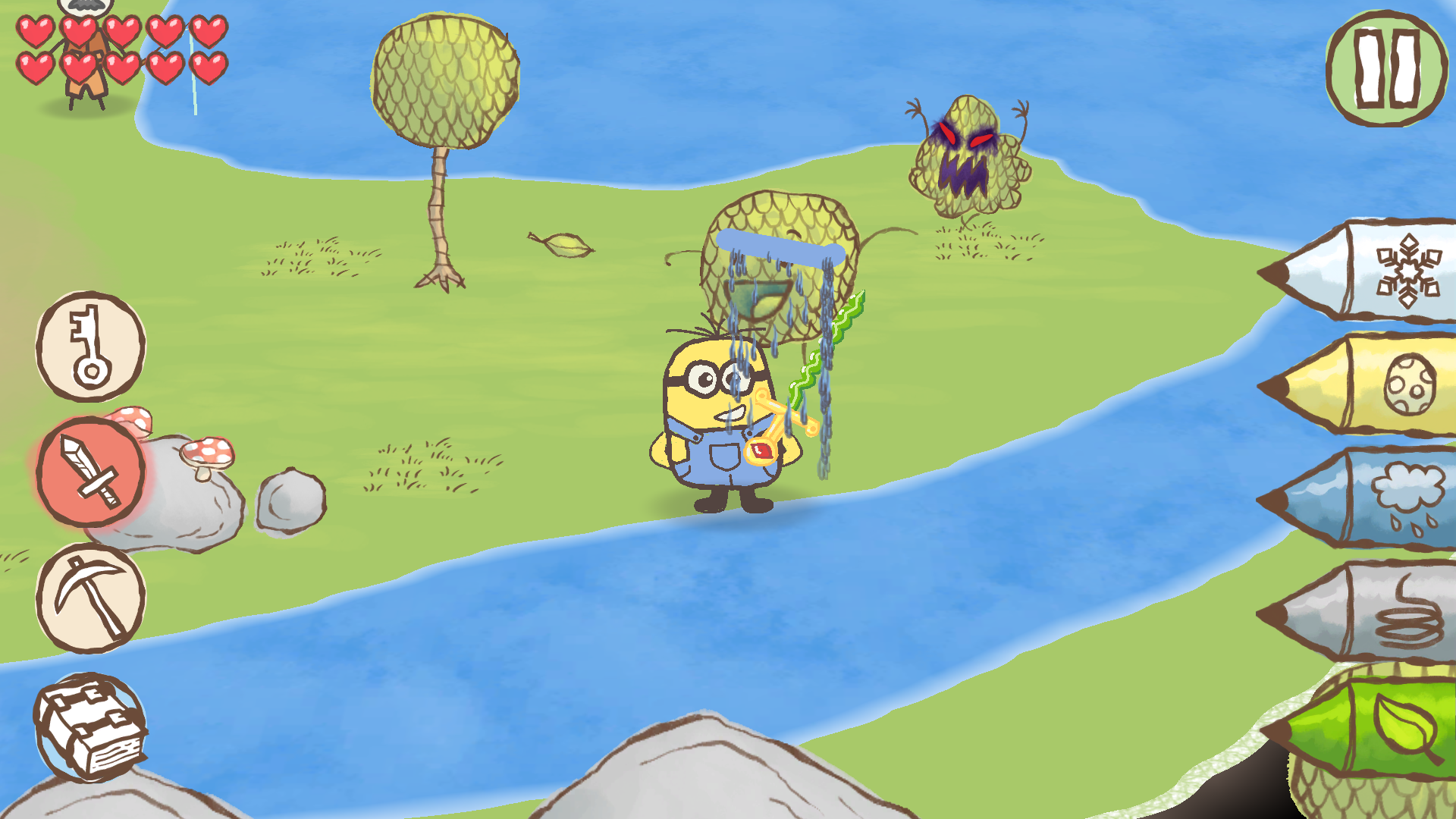
Task: Select the pickaxe tool
Action: click(90, 598)
